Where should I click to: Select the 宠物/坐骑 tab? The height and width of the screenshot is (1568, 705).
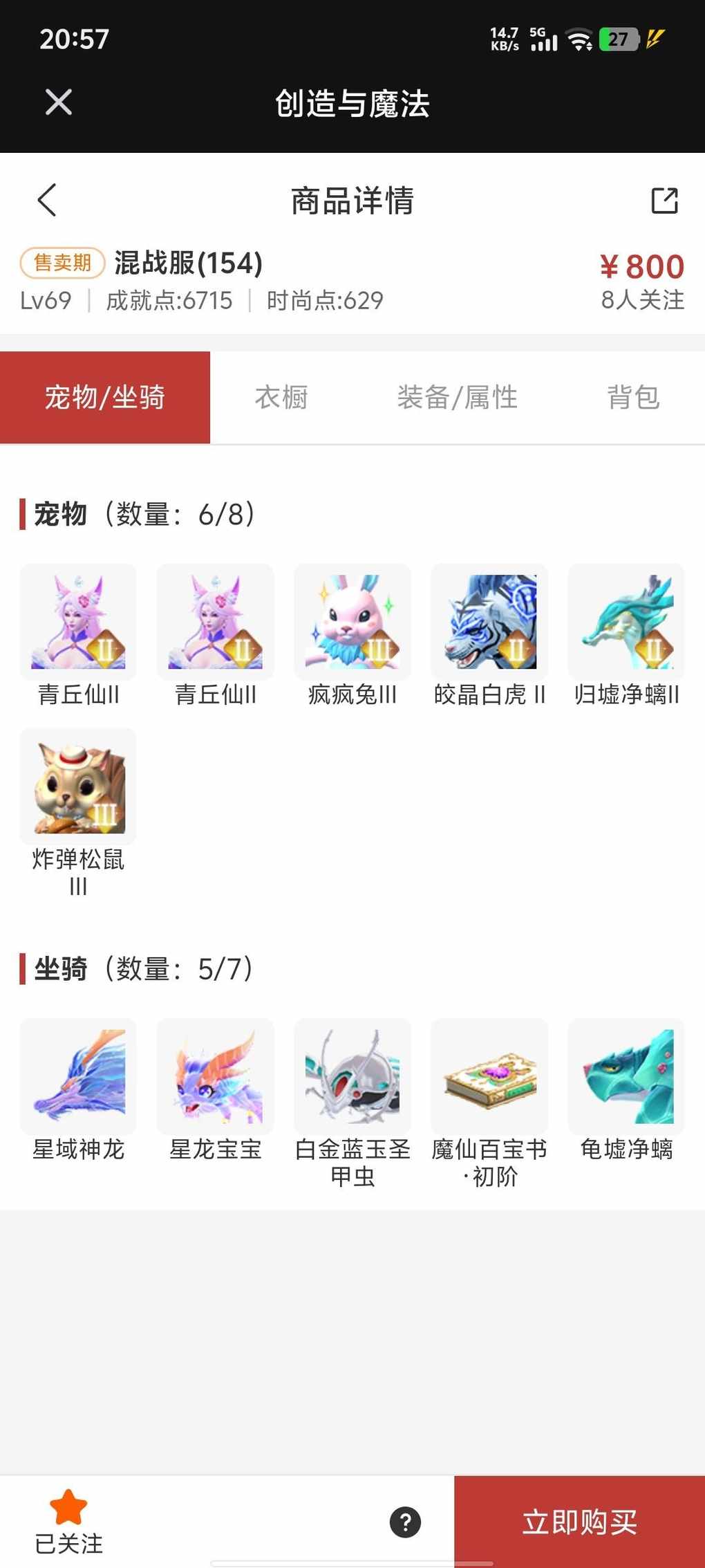[105, 398]
